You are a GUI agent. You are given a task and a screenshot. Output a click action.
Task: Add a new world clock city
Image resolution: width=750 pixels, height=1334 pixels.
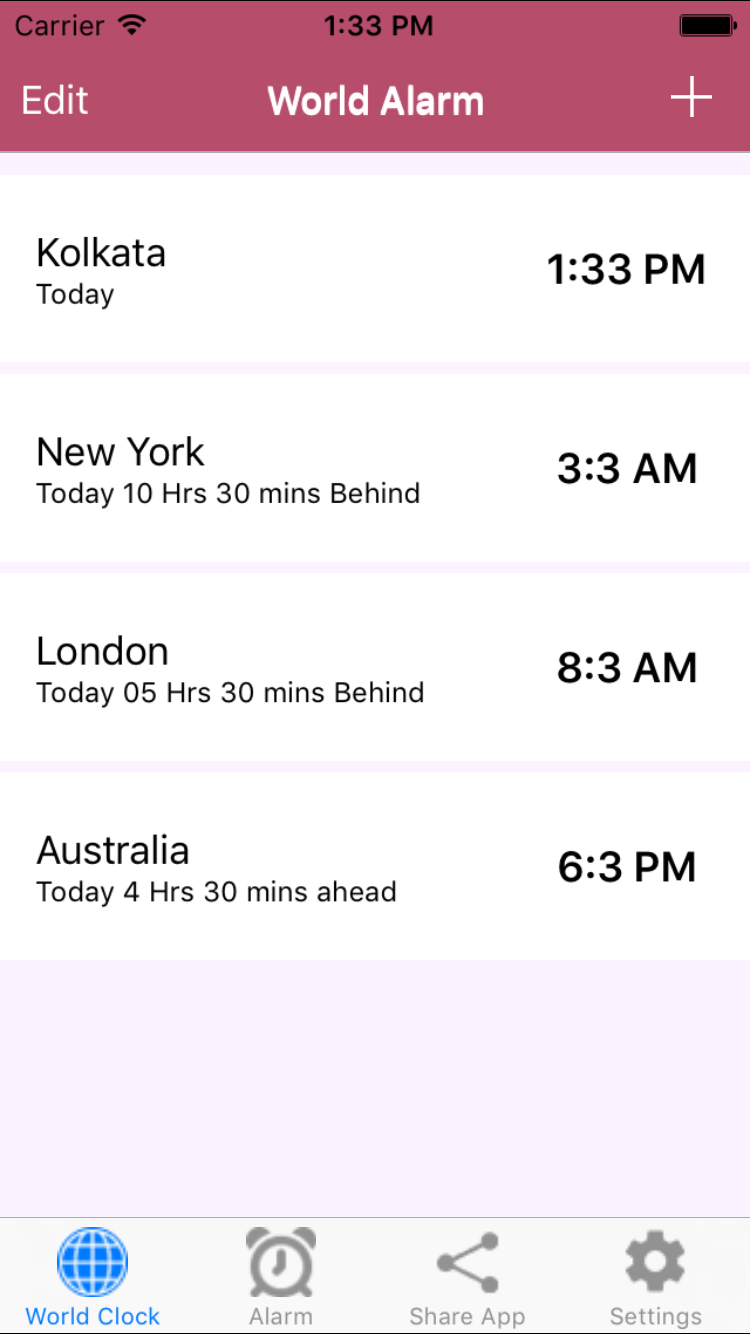pos(690,99)
